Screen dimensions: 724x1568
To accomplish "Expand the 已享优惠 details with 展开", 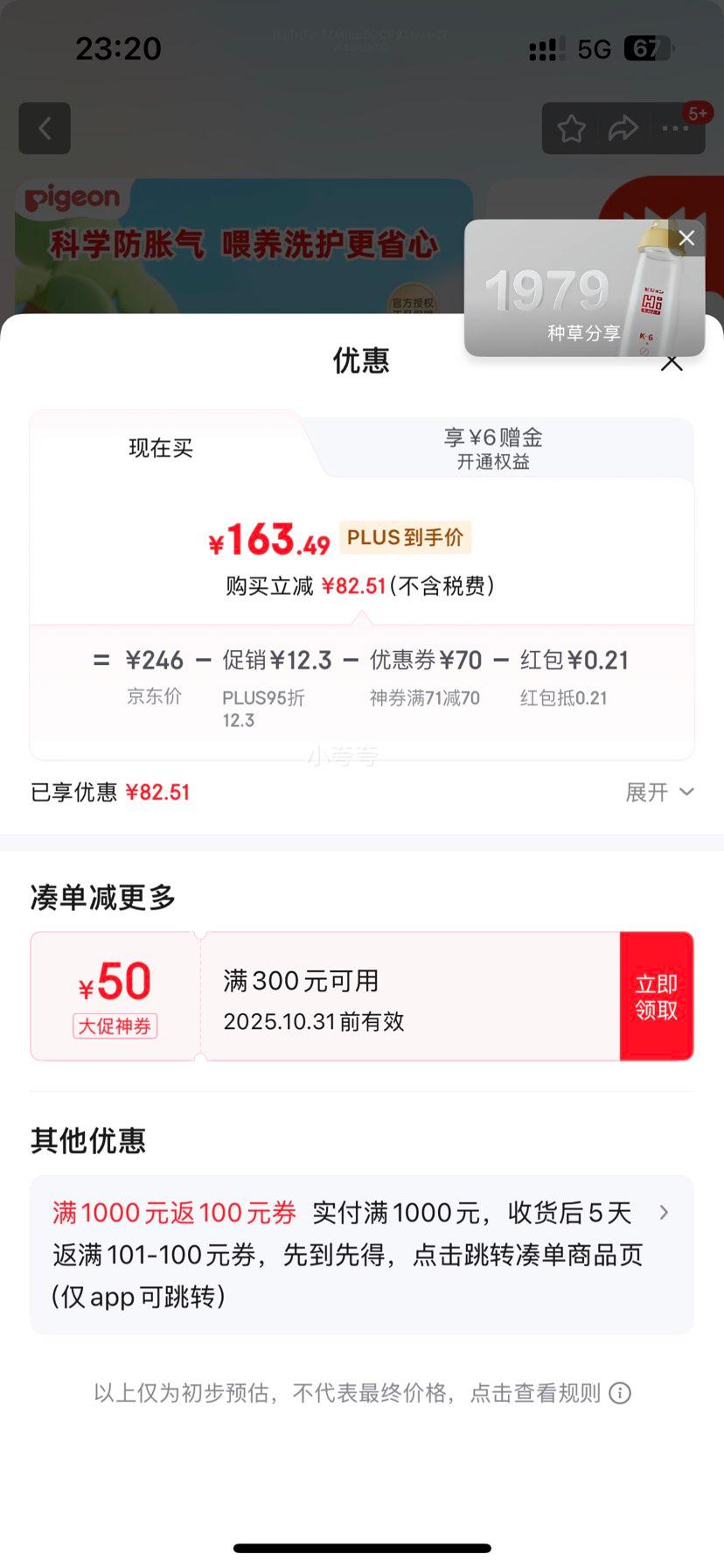I will [659, 792].
